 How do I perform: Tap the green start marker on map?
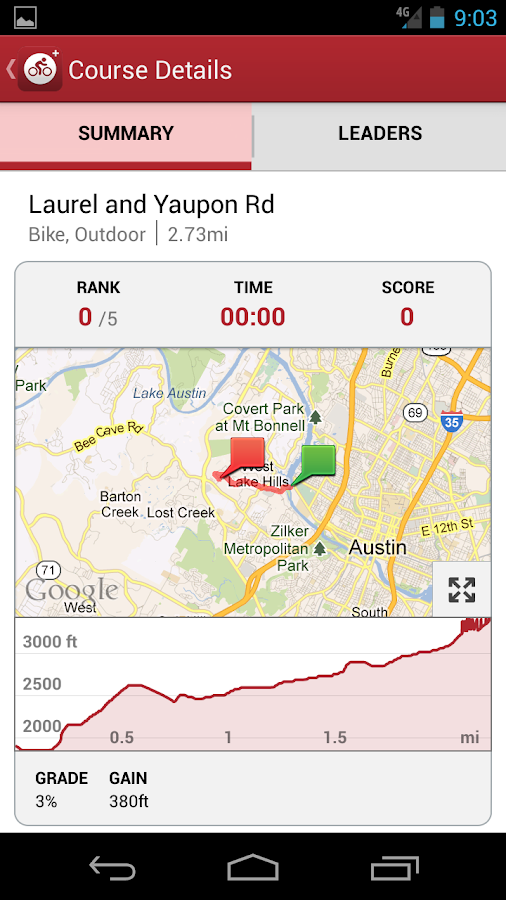click(316, 463)
